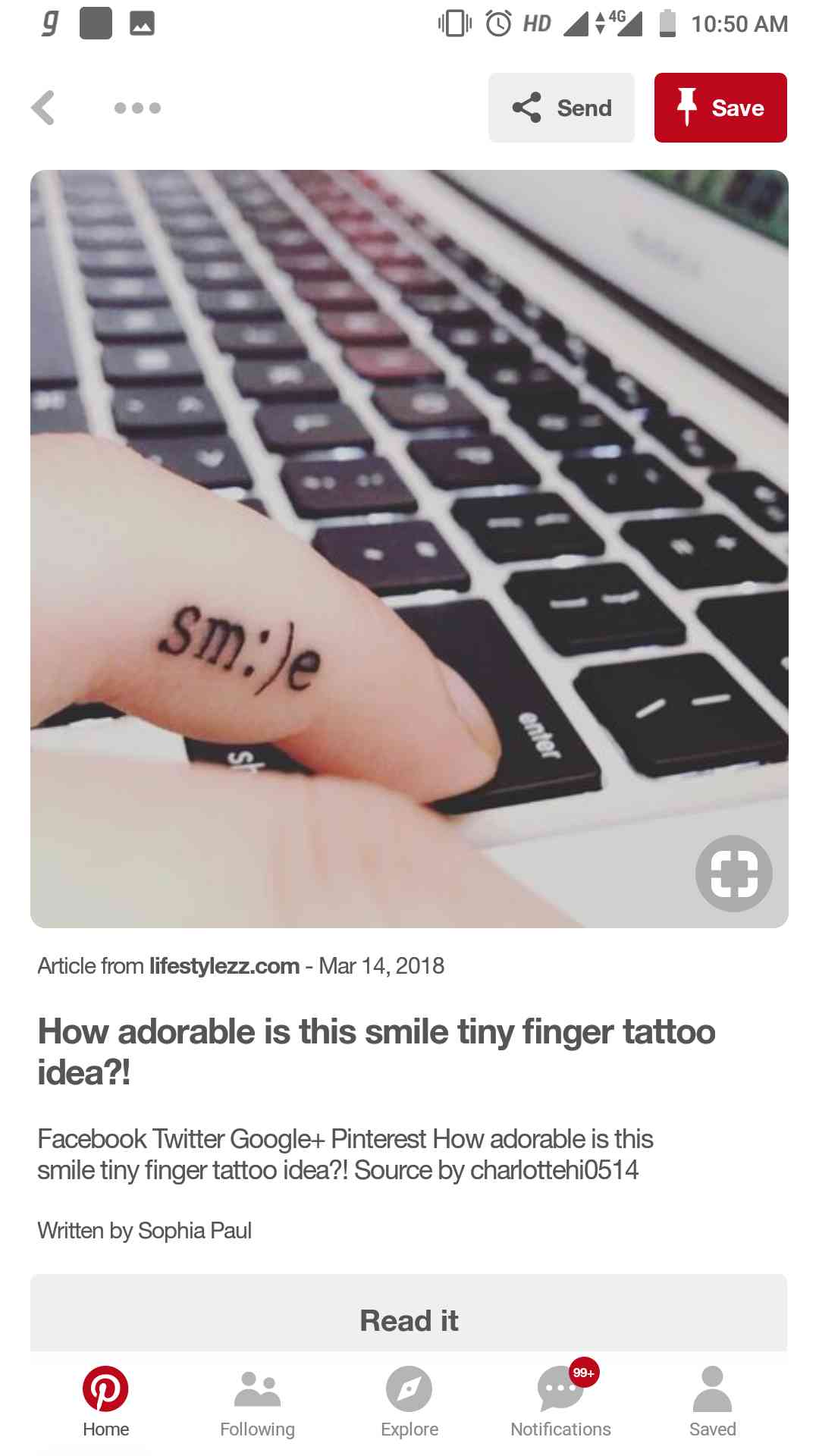The width and height of the screenshot is (819, 1456).
Task: Tap the visual search icon on image
Action: coord(733,874)
